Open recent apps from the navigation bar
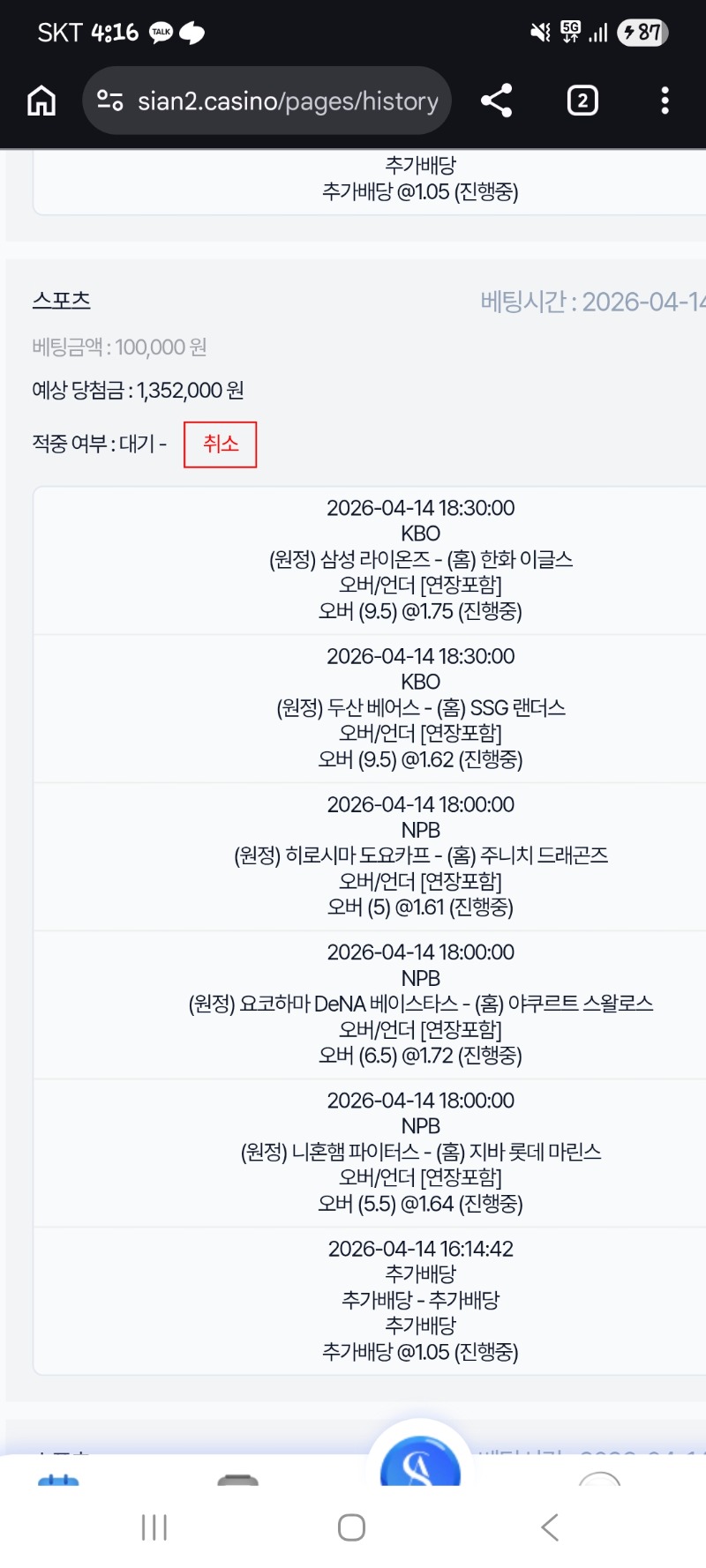706x1568 pixels. pos(154,1527)
